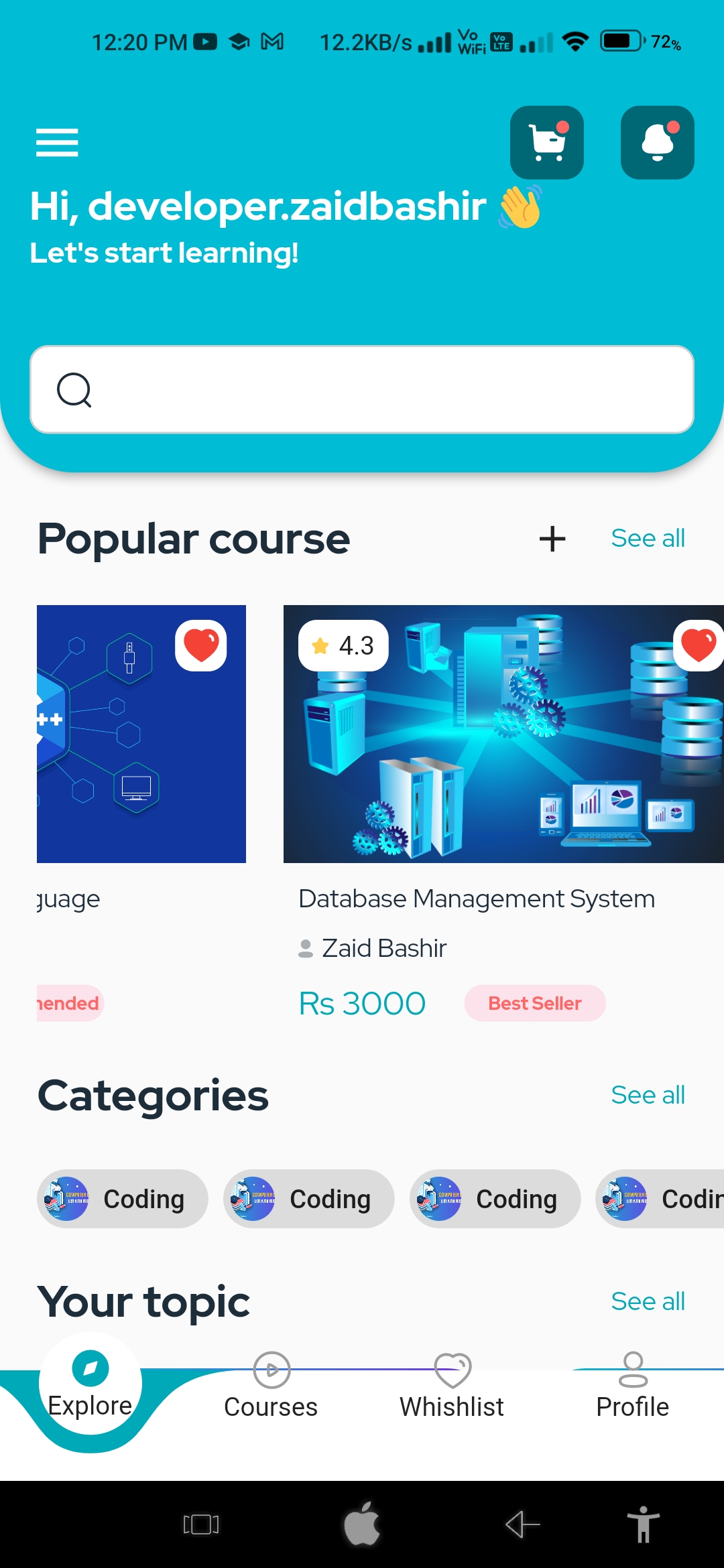See all popular courses
This screenshot has width=724, height=1568.
point(648,538)
